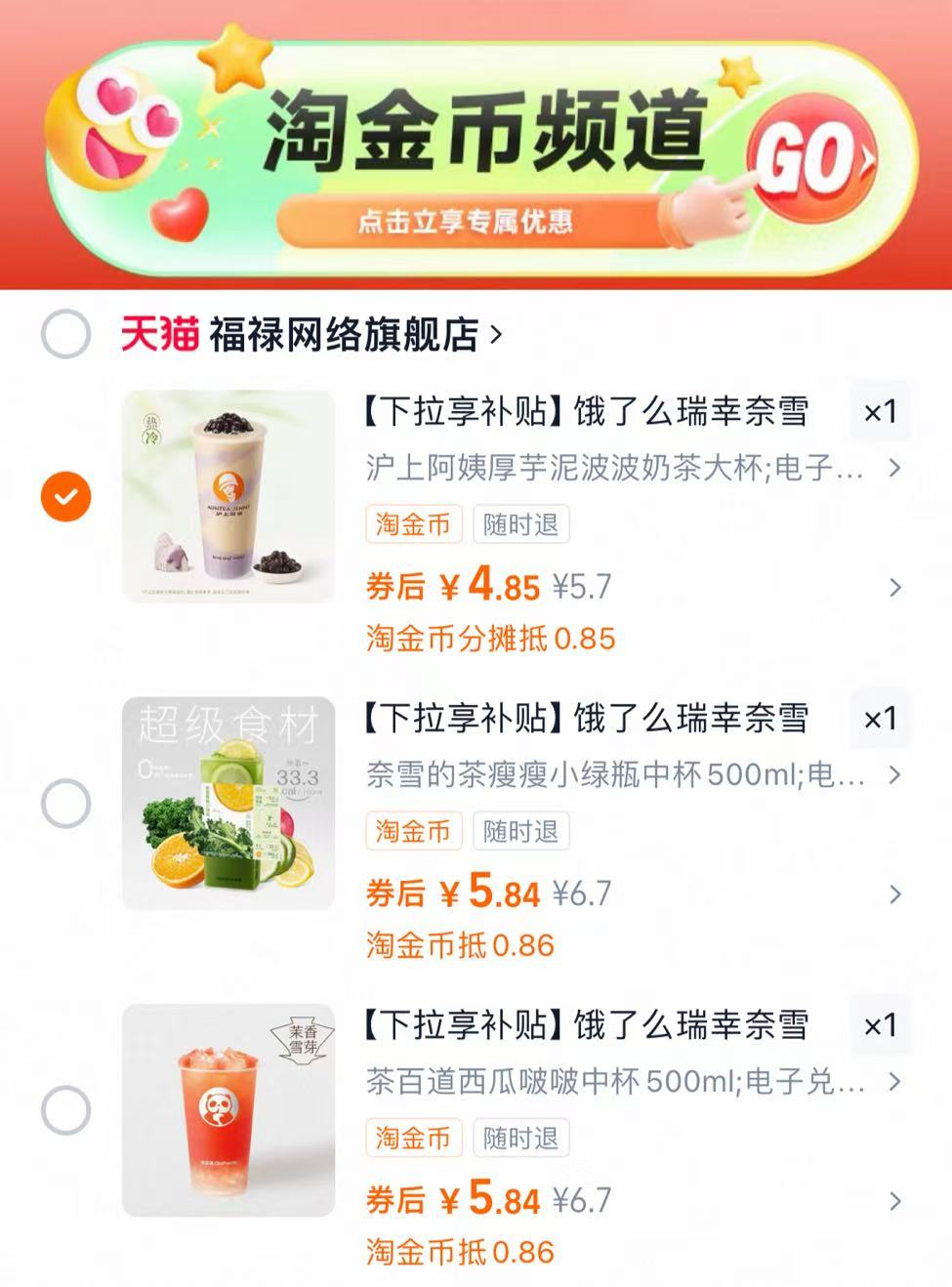
Task: Expand price detail chevron on 奈雪 item
Action: (894, 894)
